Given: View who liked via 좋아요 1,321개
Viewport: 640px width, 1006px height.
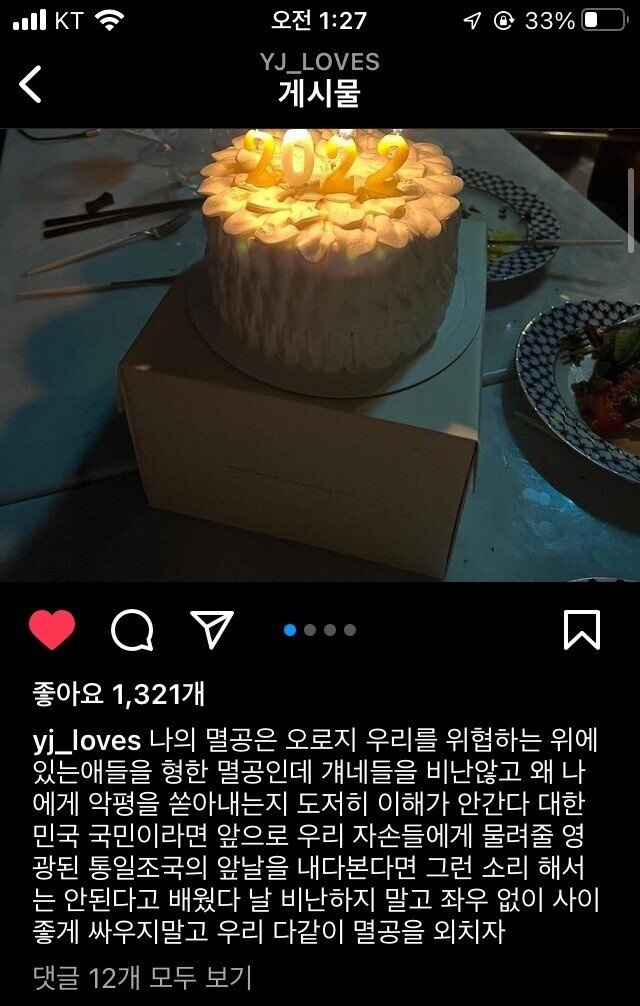Looking at the screenshot, I should 118,693.
